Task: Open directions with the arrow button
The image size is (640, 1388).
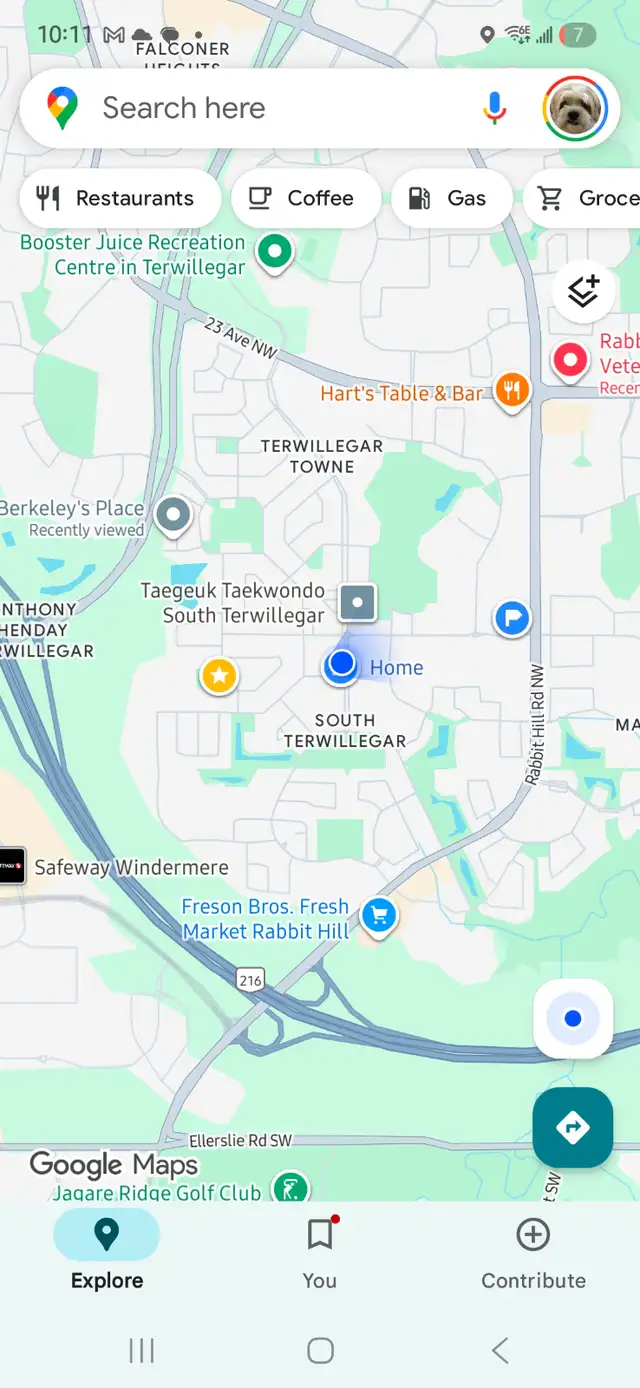Action: [x=573, y=1127]
